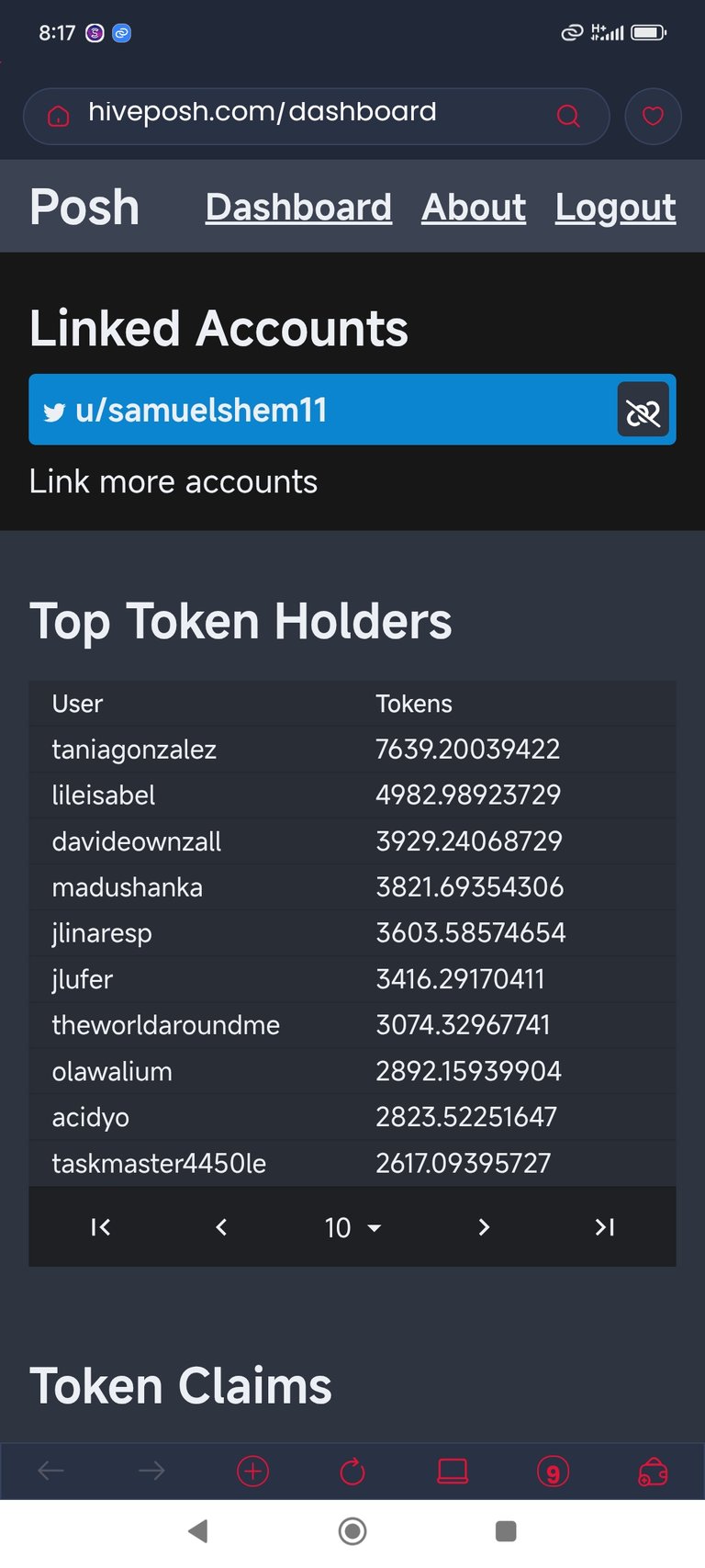
Task: Switch to desktop site mode
Action: pos(453,1471)
